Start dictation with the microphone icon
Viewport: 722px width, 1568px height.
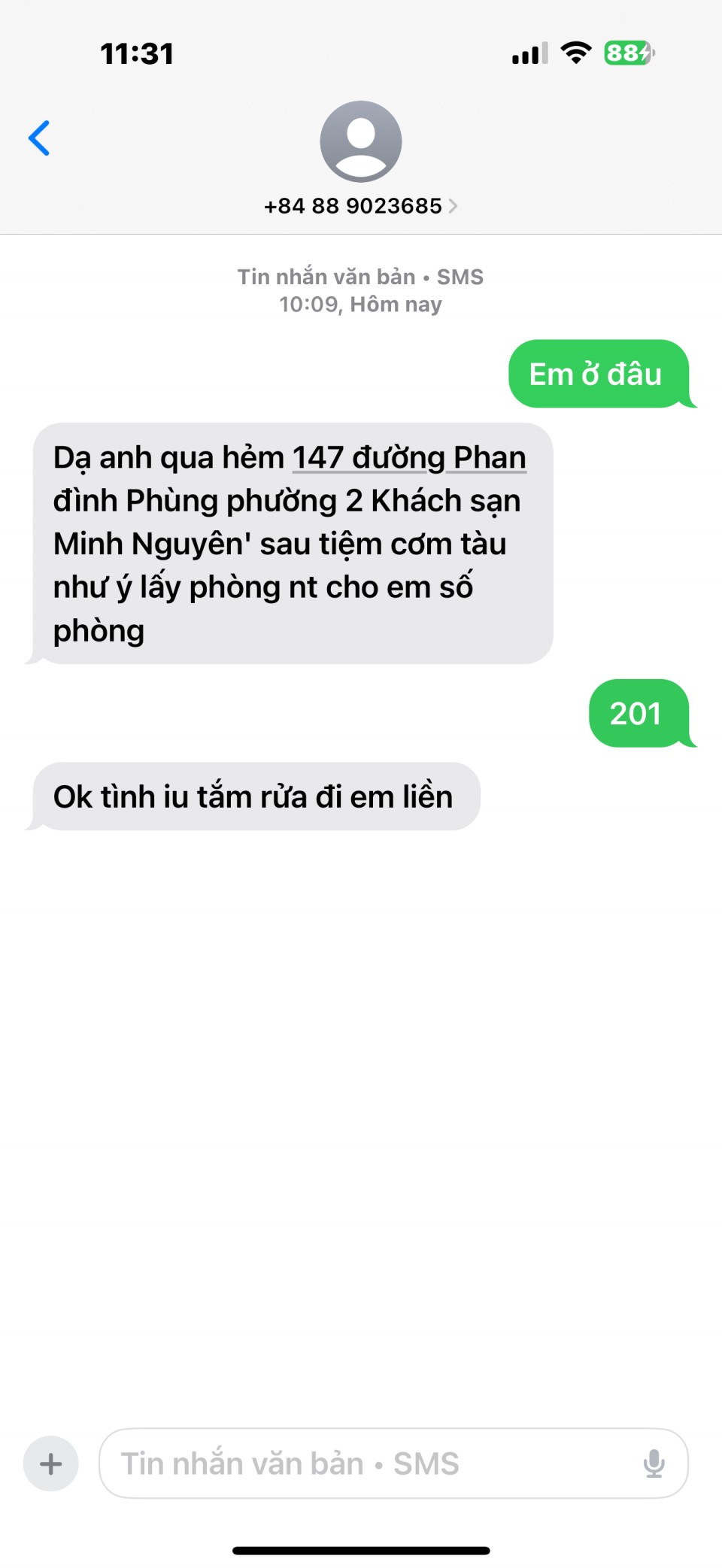click(x=654, y=1463)
